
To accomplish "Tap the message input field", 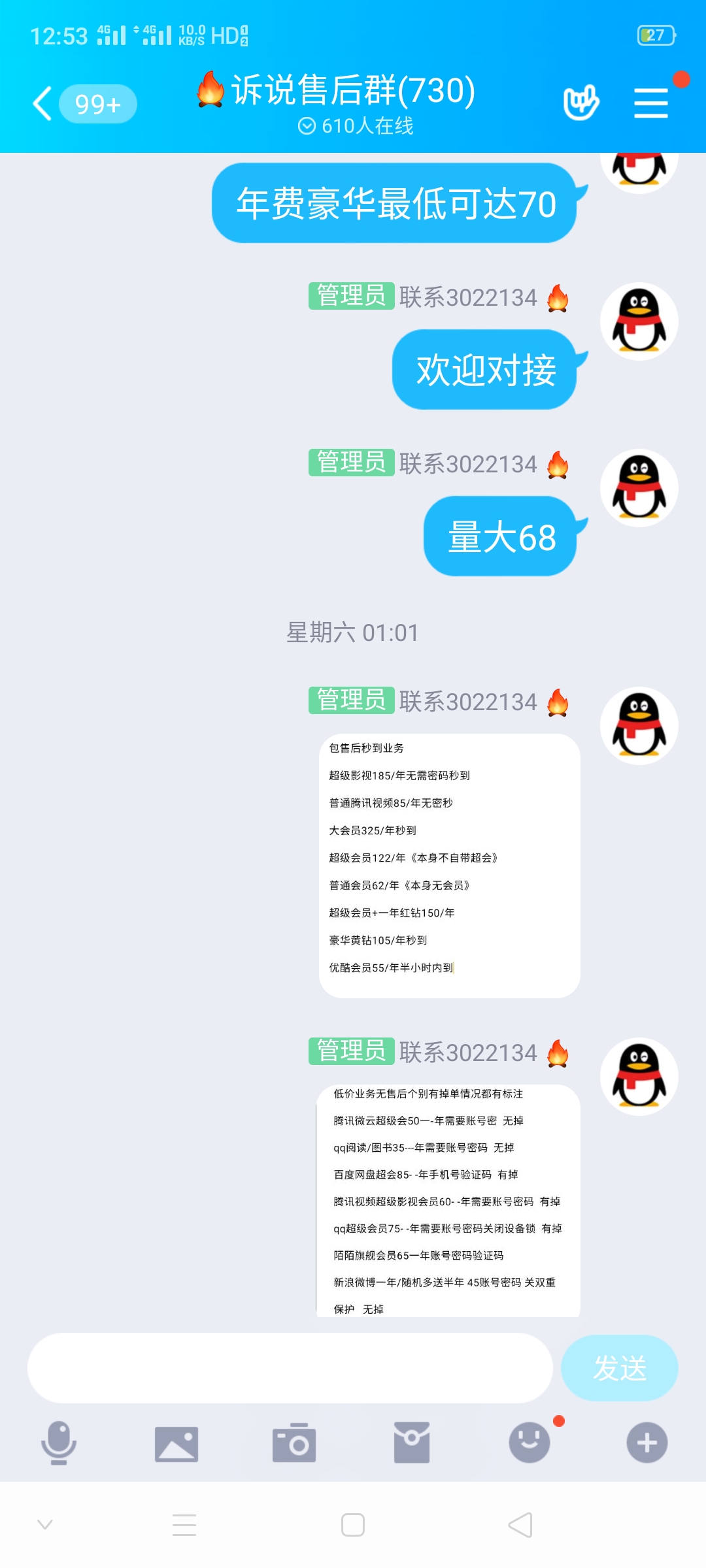I will (290, 1367).
